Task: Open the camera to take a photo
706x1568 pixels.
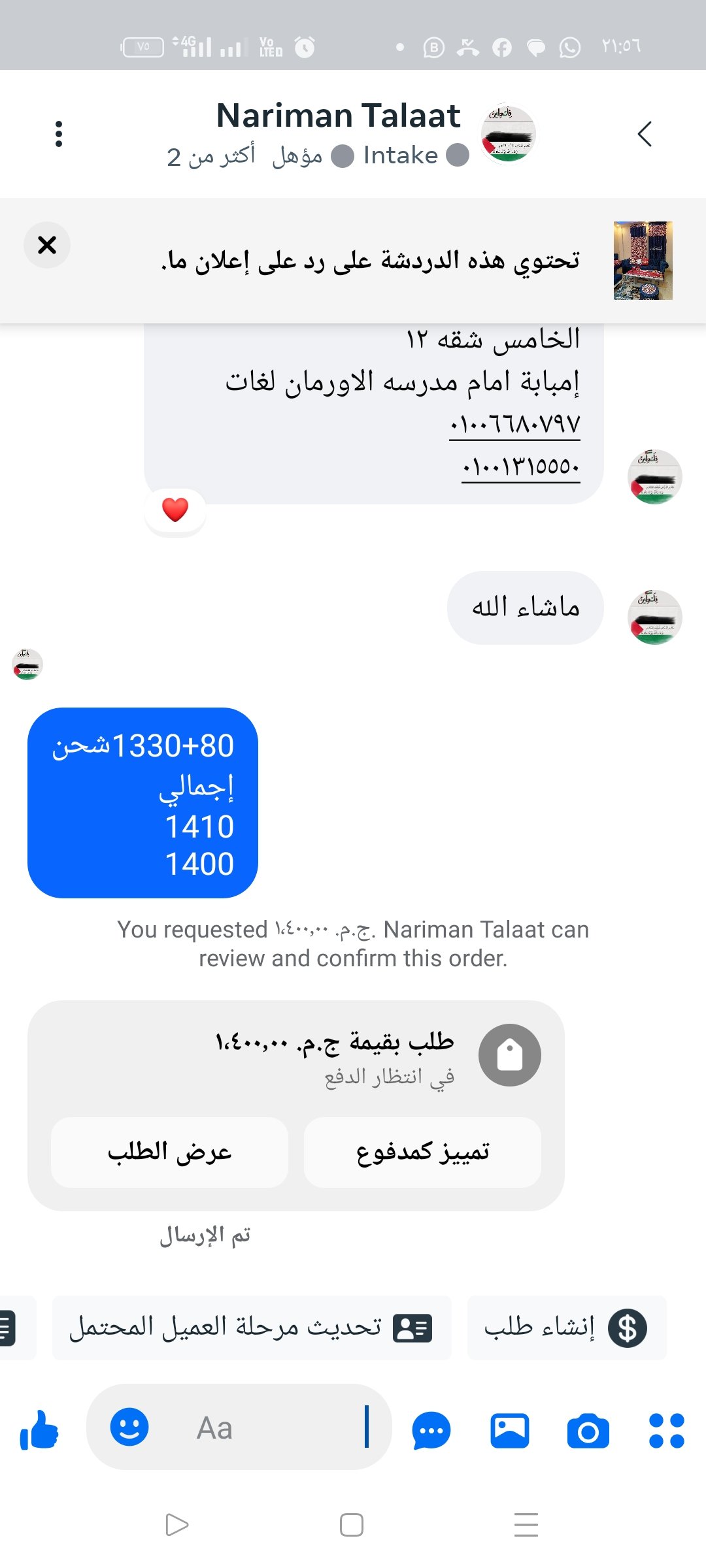Action: point(588,1431)
